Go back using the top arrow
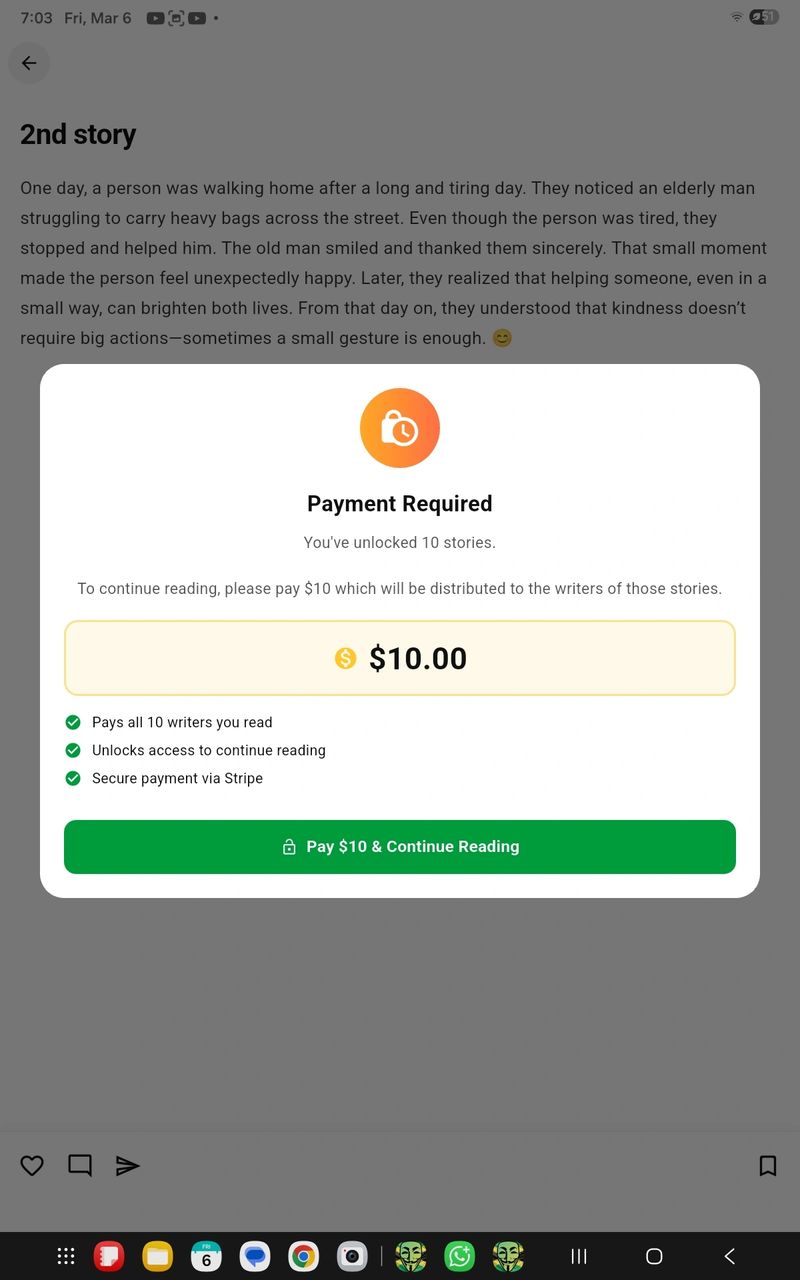 pyautogui.click(x=29, y=63)
